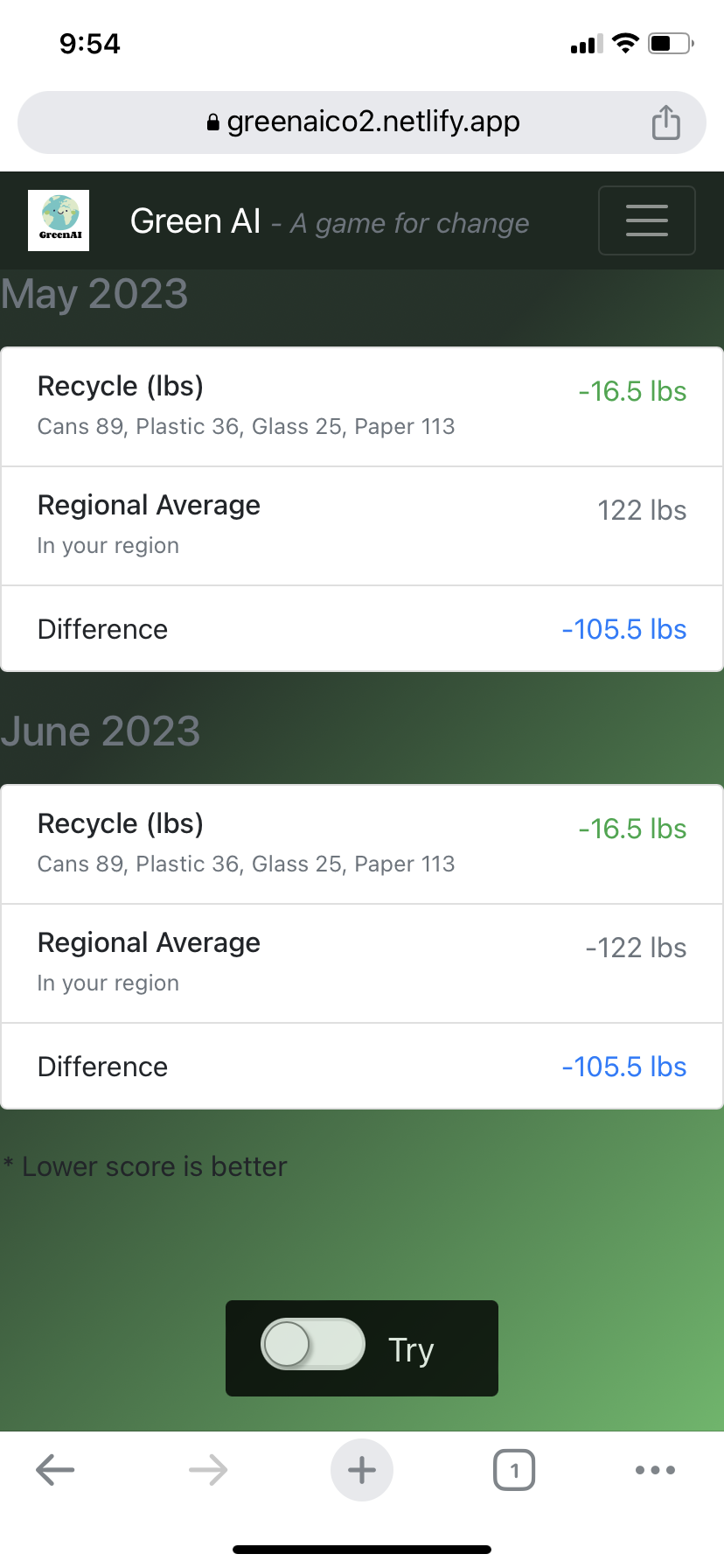724x1568 pixels.
Task: Show the open tabs switcher
Action: point(514,1470)
